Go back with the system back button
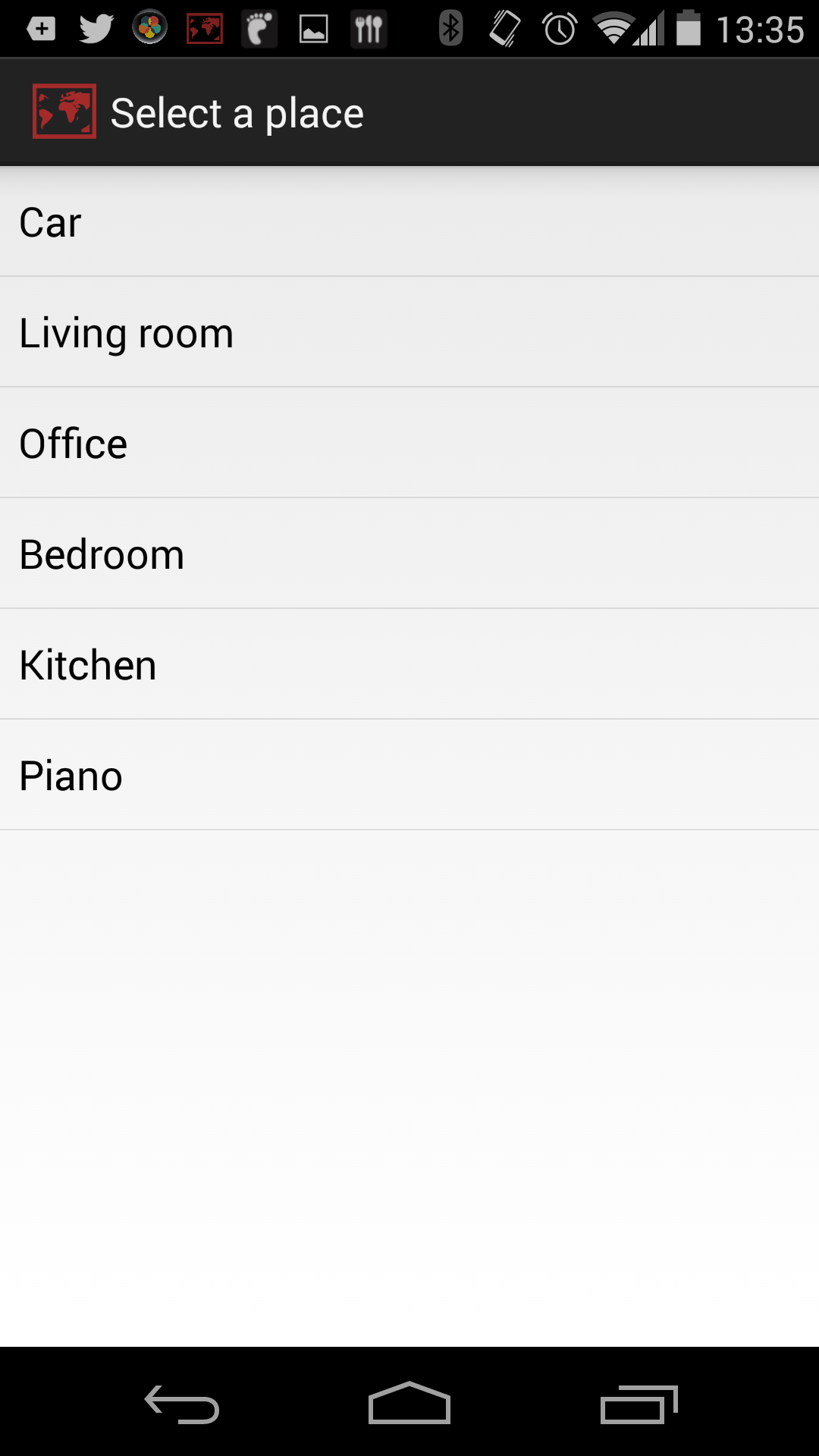 pos(182,1404)
